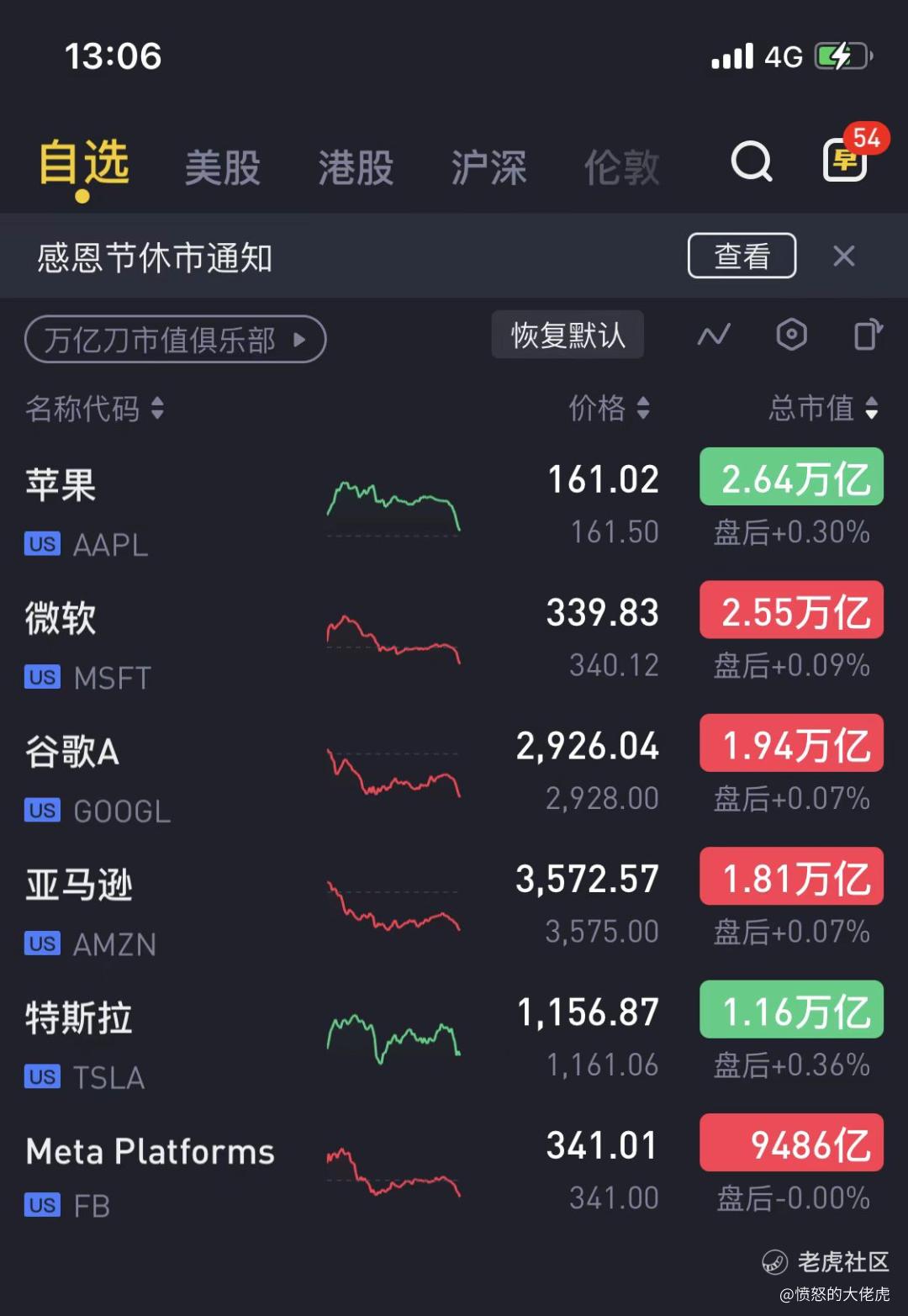Screen dimensions: 908x1316
Task: Expand the 万亿刀市值俱乐部 group selector
Action: 175,340
